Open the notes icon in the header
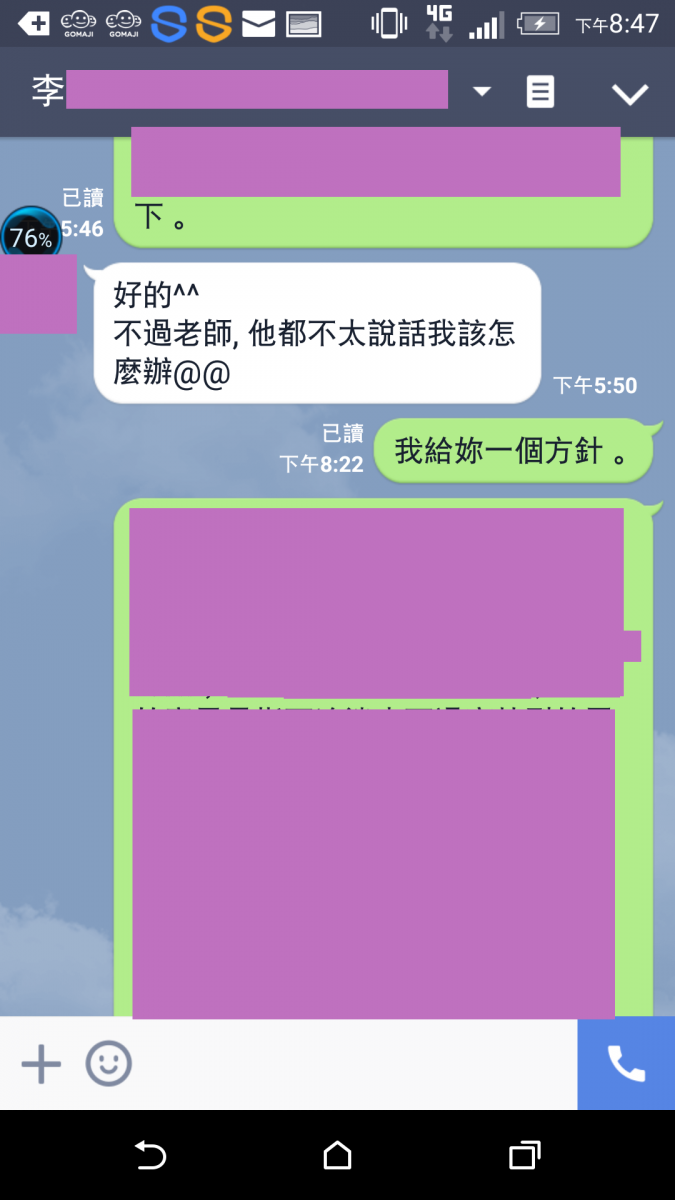 (540, 92)
